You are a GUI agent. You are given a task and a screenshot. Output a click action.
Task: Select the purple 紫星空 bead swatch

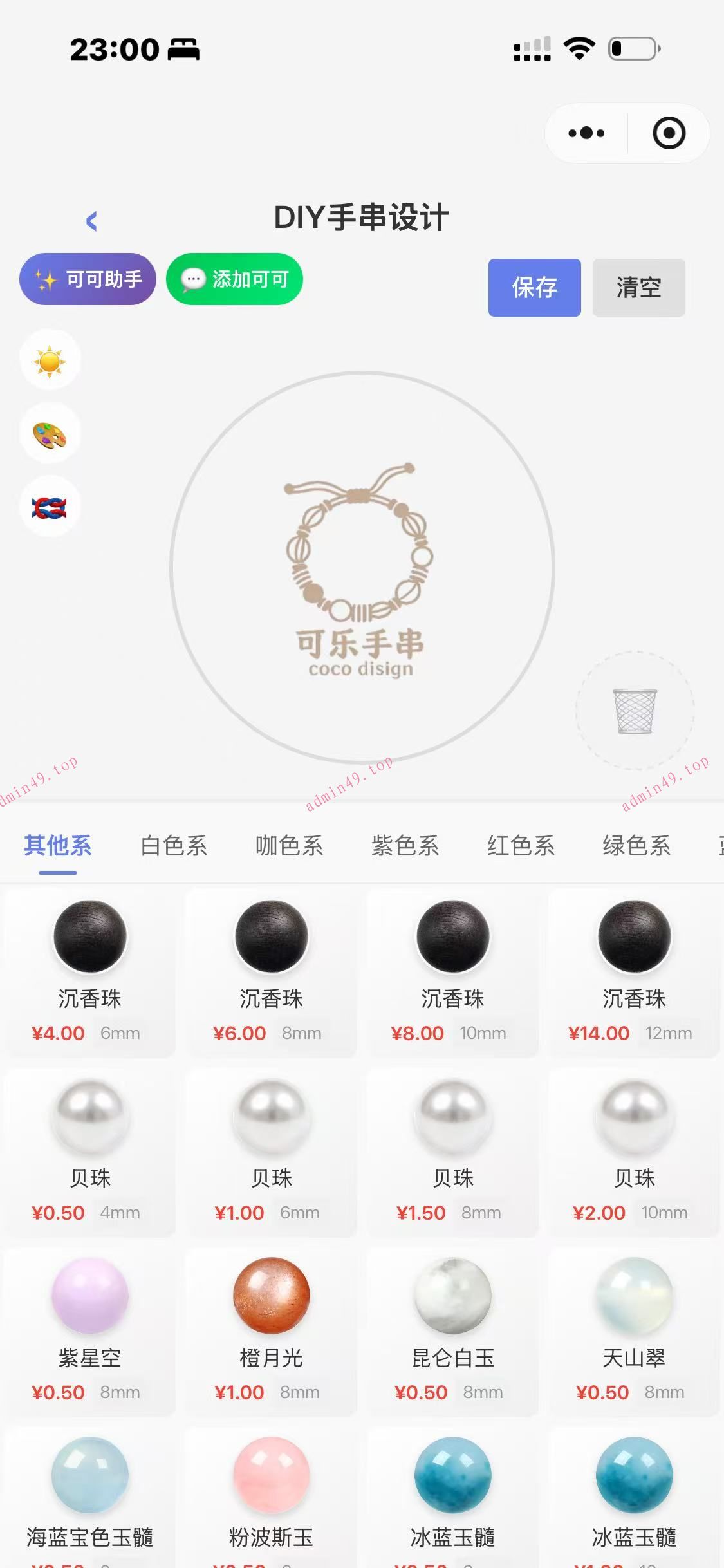(90, 1296)
